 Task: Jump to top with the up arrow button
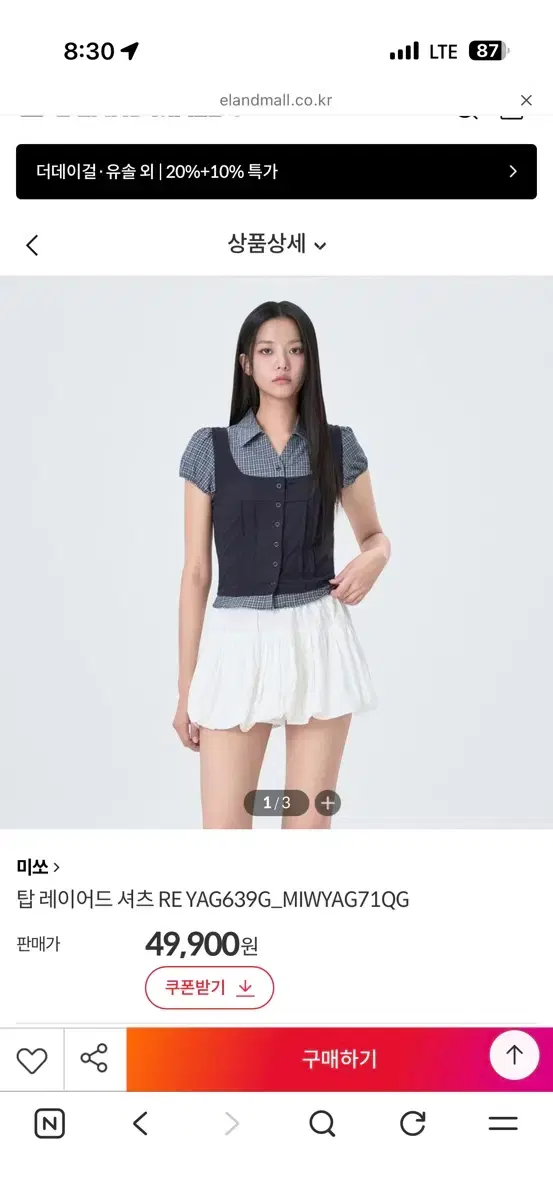[514, 1054]
